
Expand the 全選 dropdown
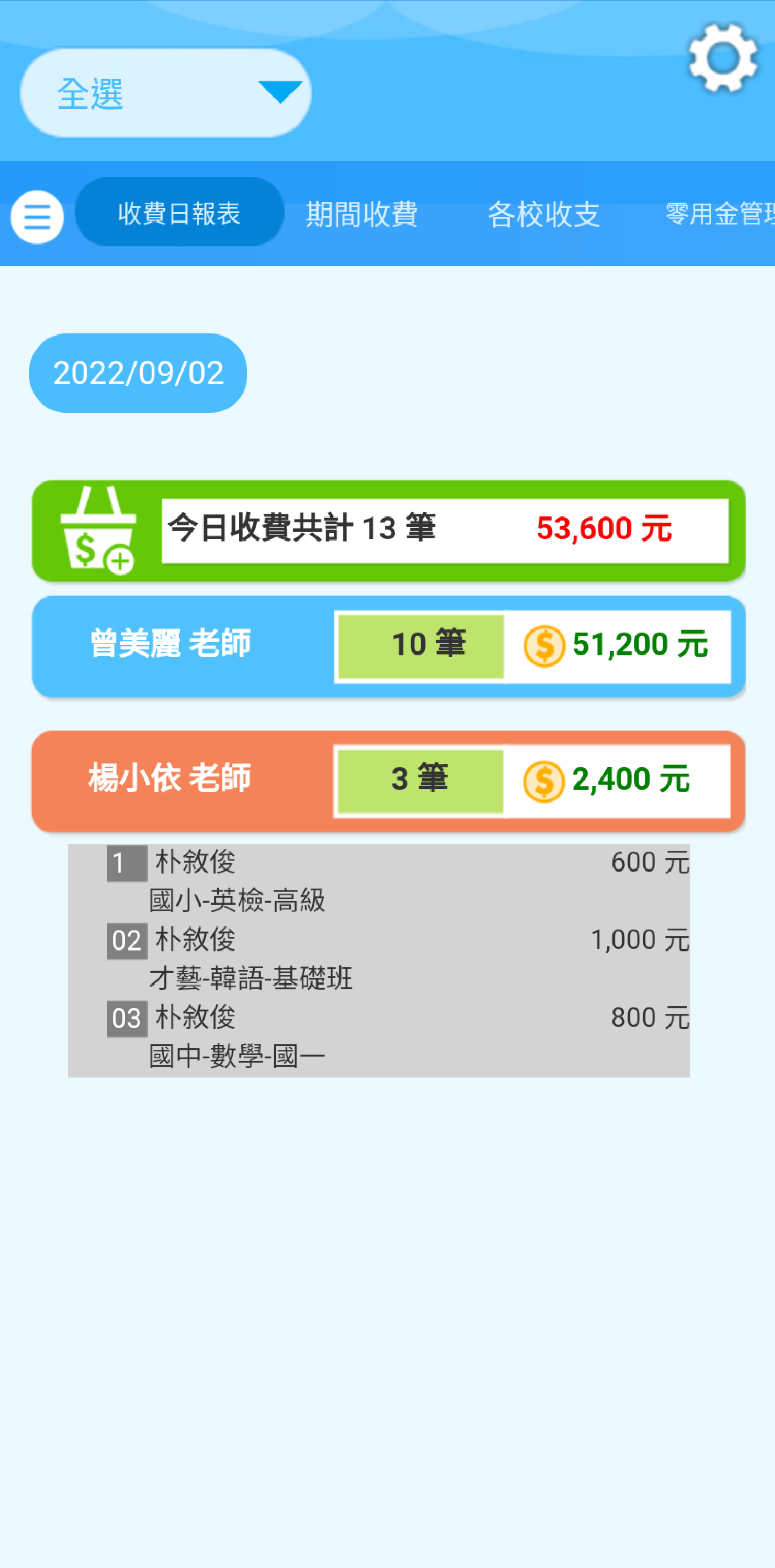tap(166, 93)
